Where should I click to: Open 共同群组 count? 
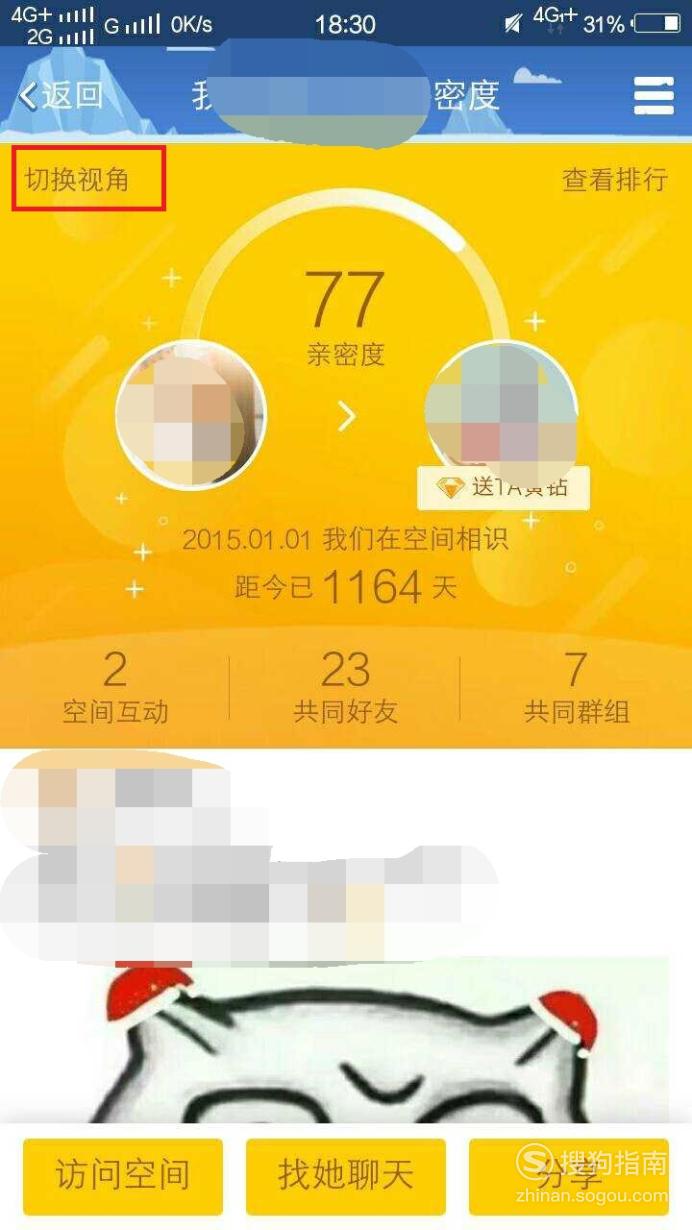577,687
